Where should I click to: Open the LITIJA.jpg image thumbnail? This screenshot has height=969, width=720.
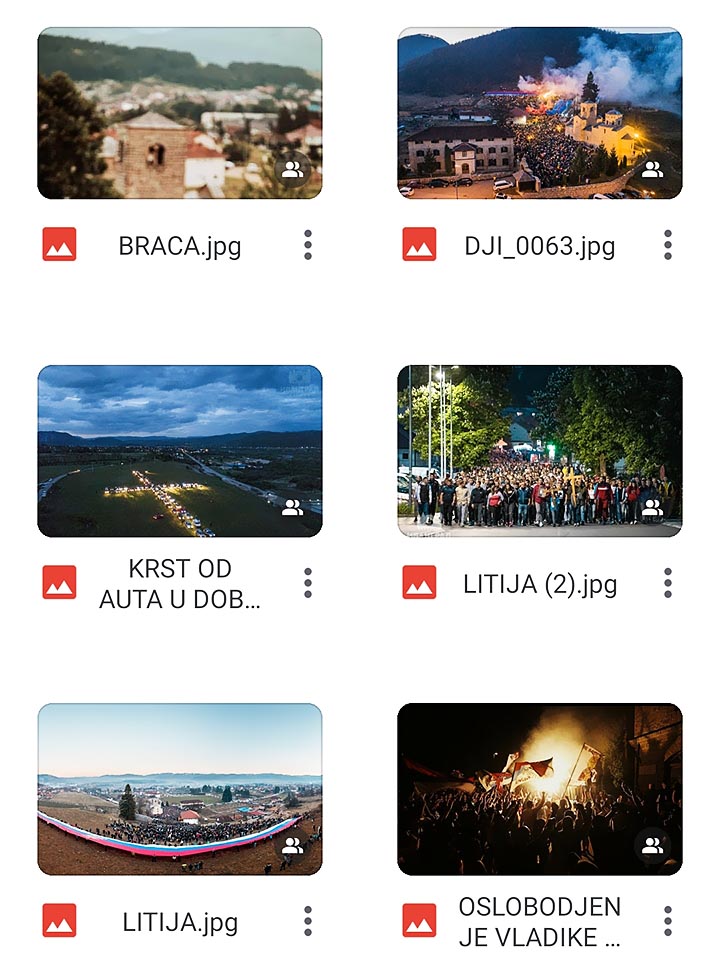click(180, 789)
